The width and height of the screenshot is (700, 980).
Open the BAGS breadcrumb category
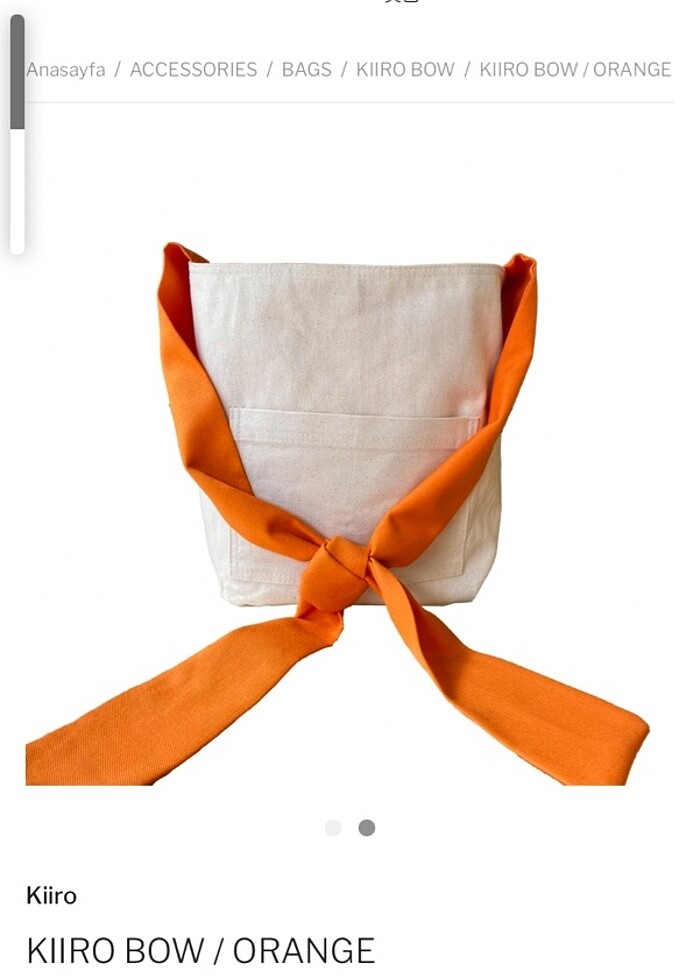pos(306,70)
